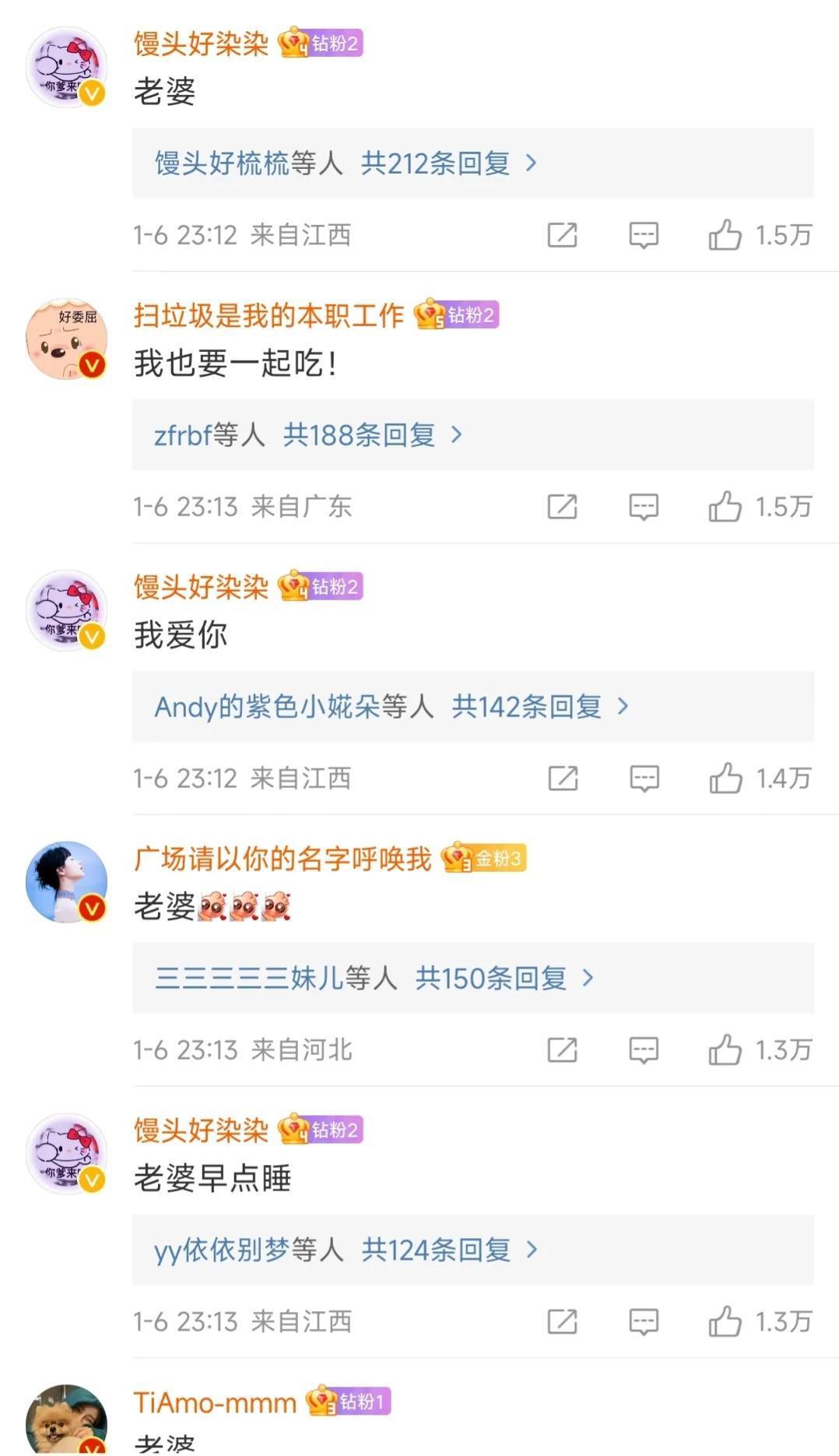Like the 老婆 comment posted from 河北
The width and height of the screenshot is (839, 1456).
725,1050
